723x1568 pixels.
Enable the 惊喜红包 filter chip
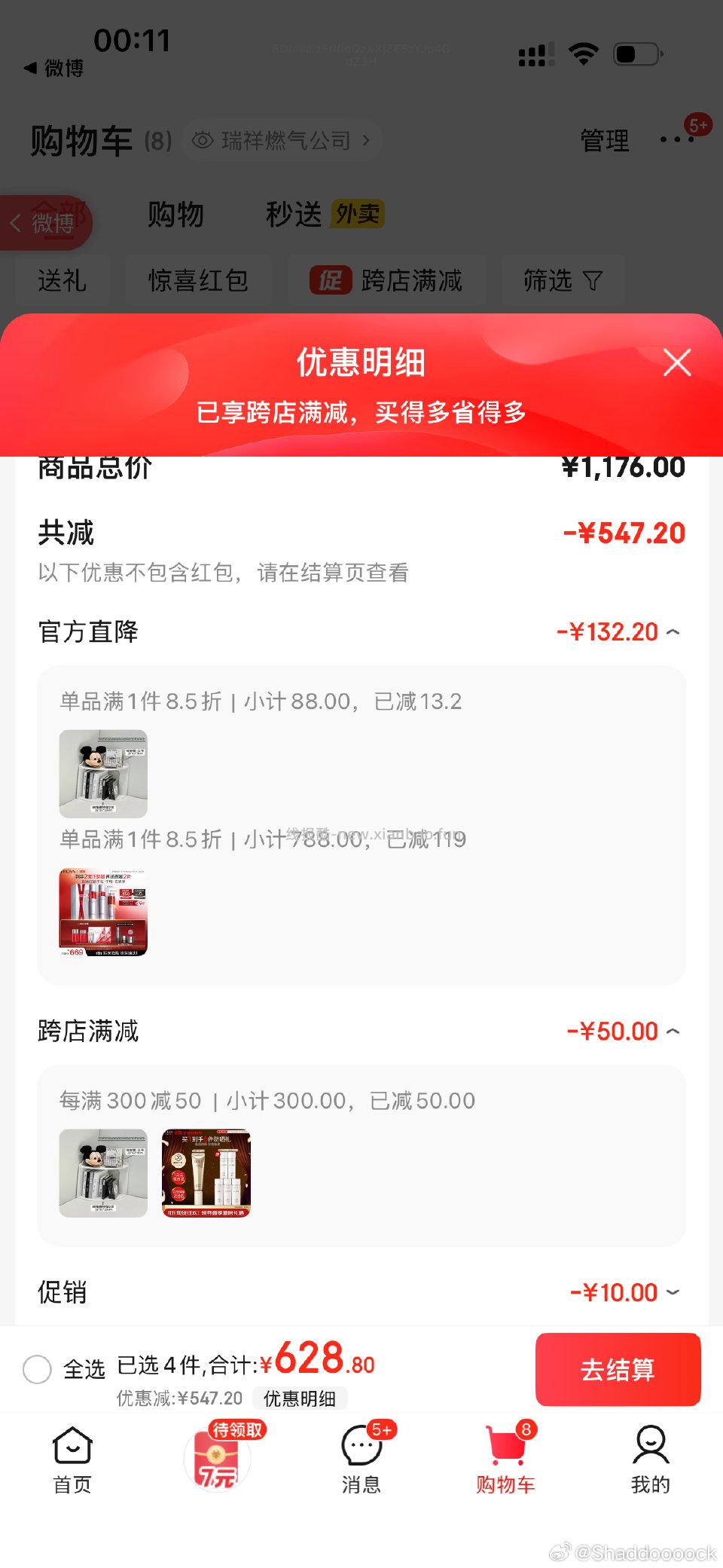click(x=198, y=280)
